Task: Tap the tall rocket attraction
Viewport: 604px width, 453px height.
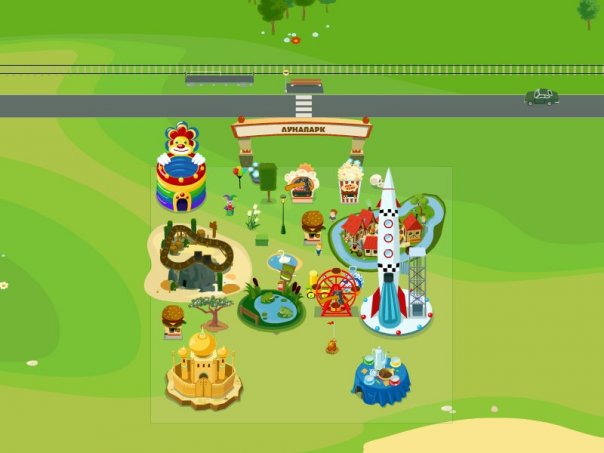Action: point(390,255)
